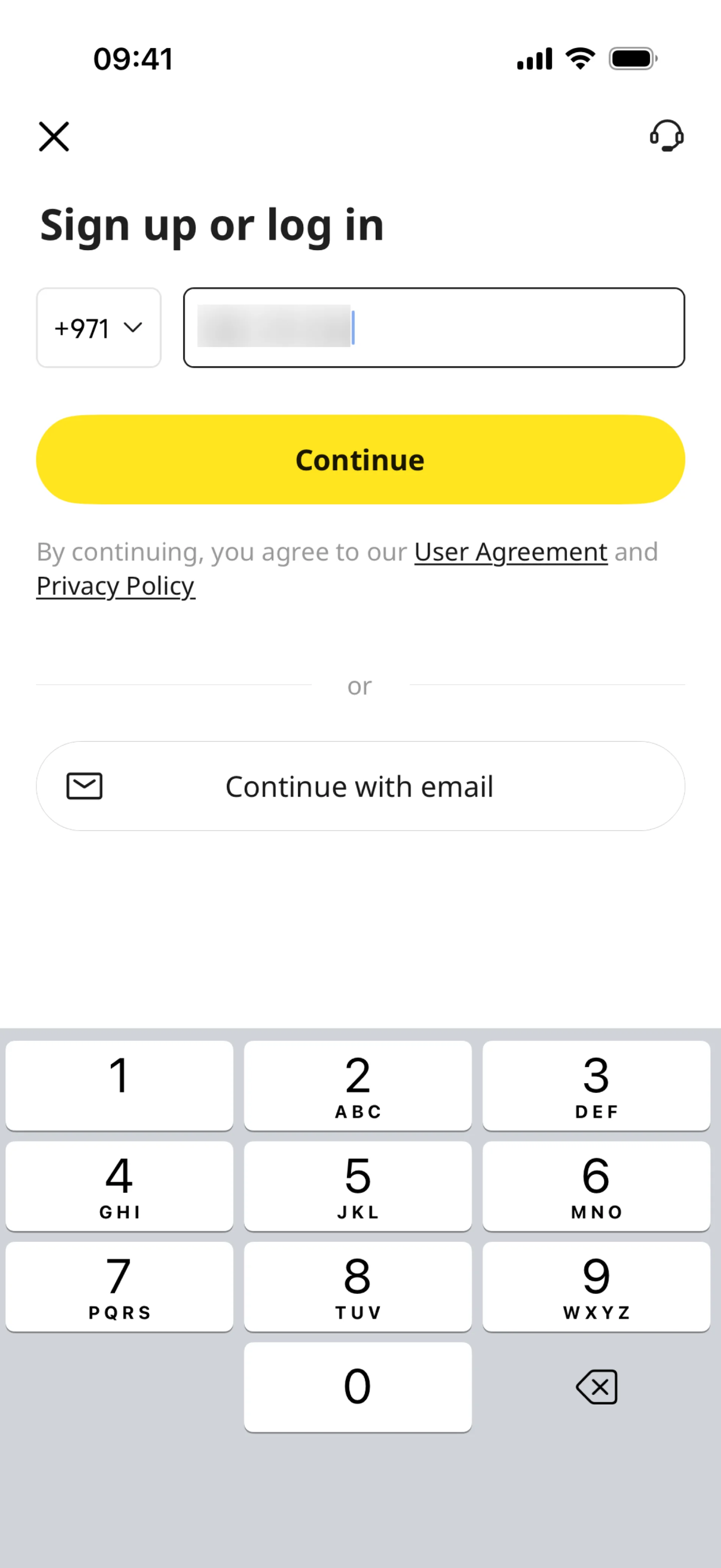This screenshot has height=1568, width=721.
Task: Open the +971 country code selector
Action: coord(98,328)
